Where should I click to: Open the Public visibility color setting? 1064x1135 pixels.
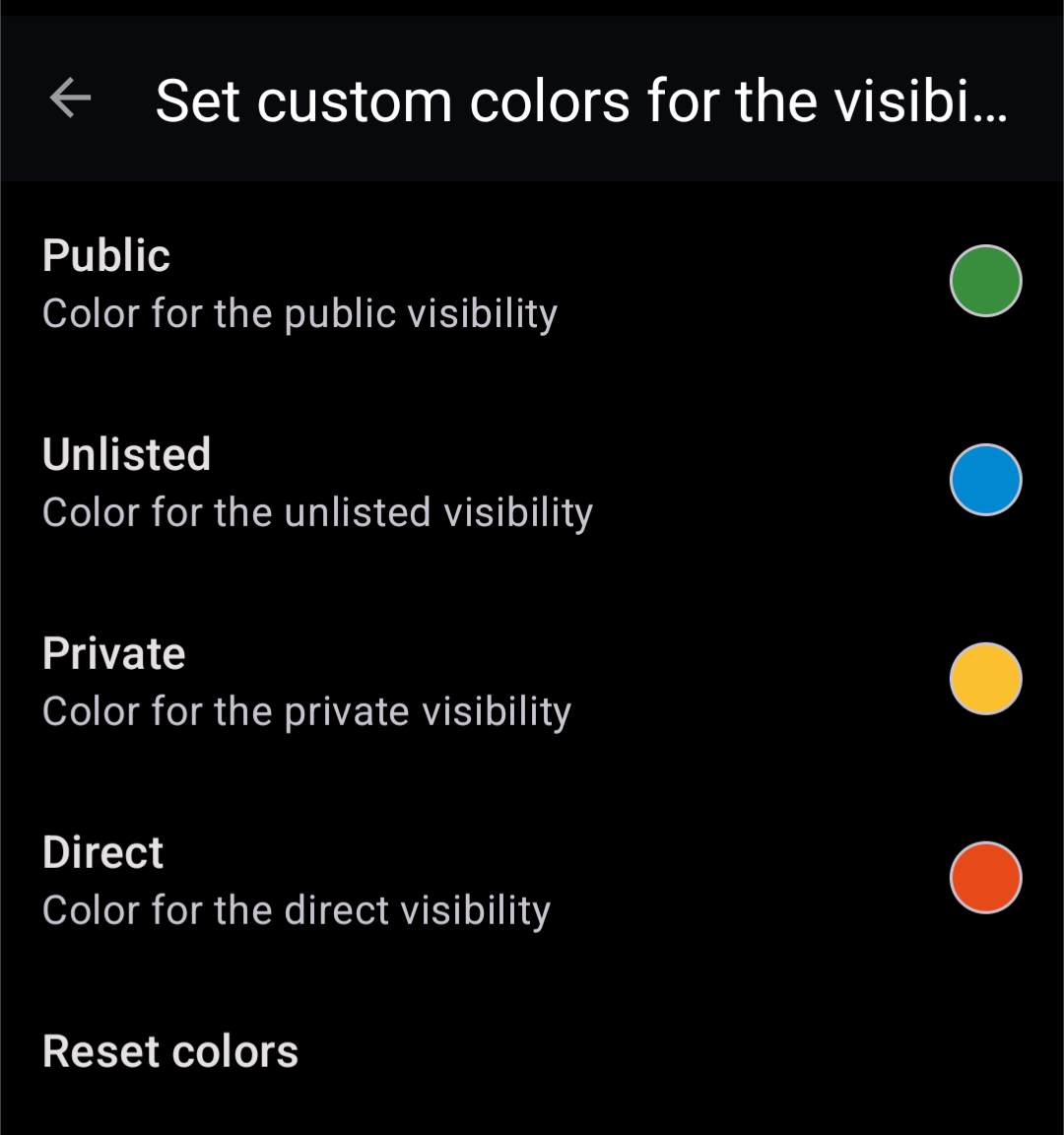coord(299,284)
